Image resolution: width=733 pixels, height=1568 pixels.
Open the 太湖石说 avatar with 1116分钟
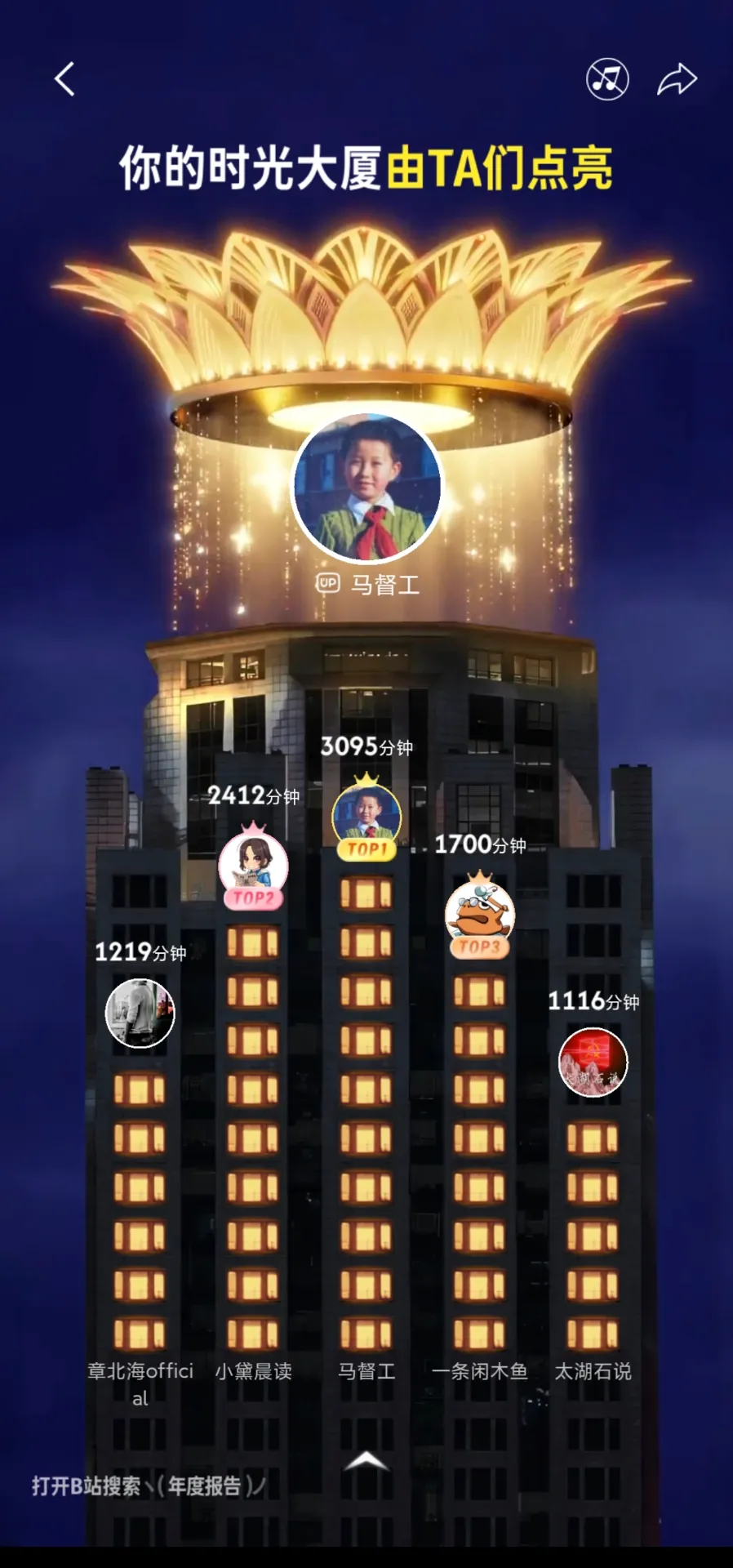pyautogui.click(x=593, y=1062)
